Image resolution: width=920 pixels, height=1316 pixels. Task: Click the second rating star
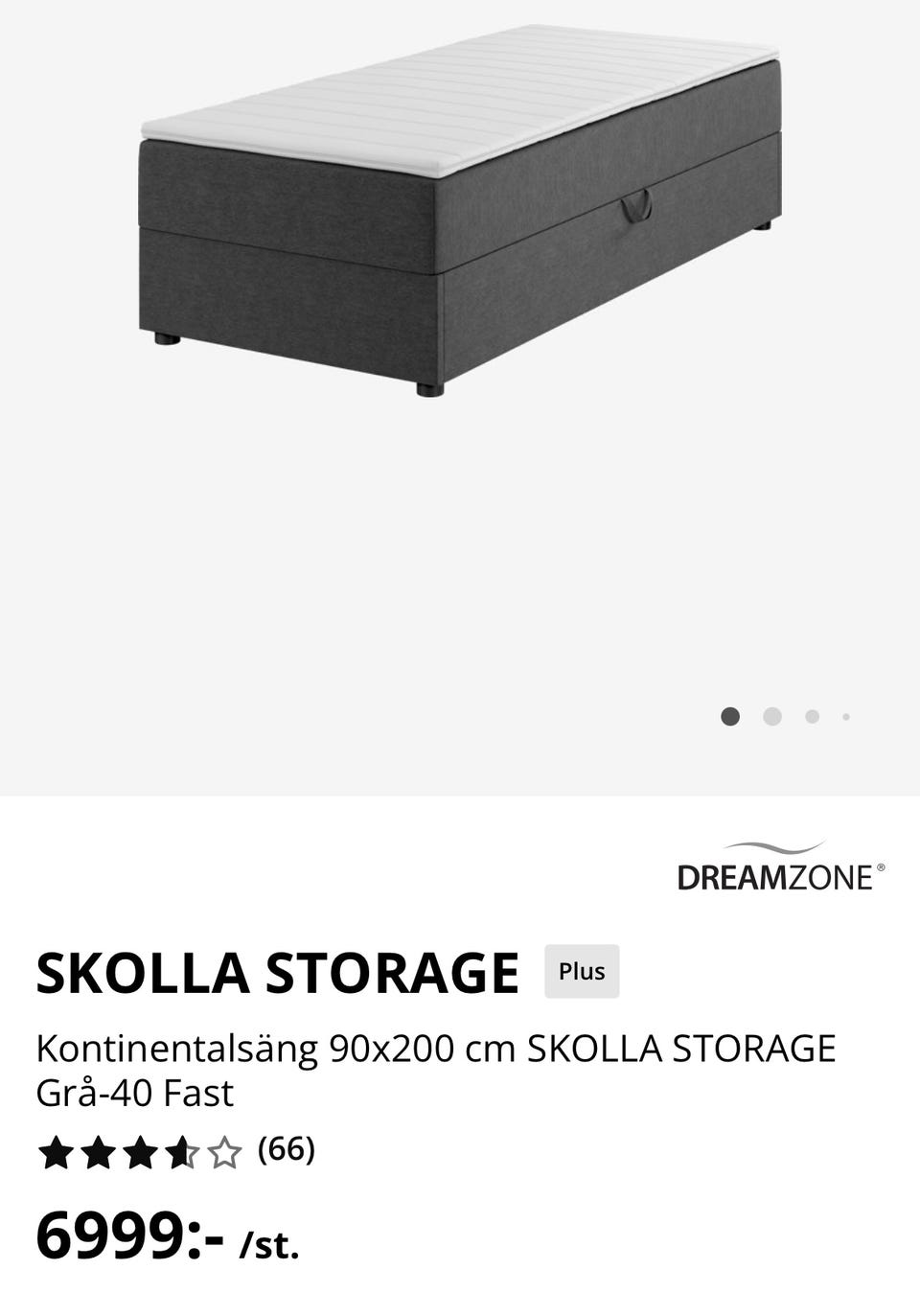(99, 1152)
